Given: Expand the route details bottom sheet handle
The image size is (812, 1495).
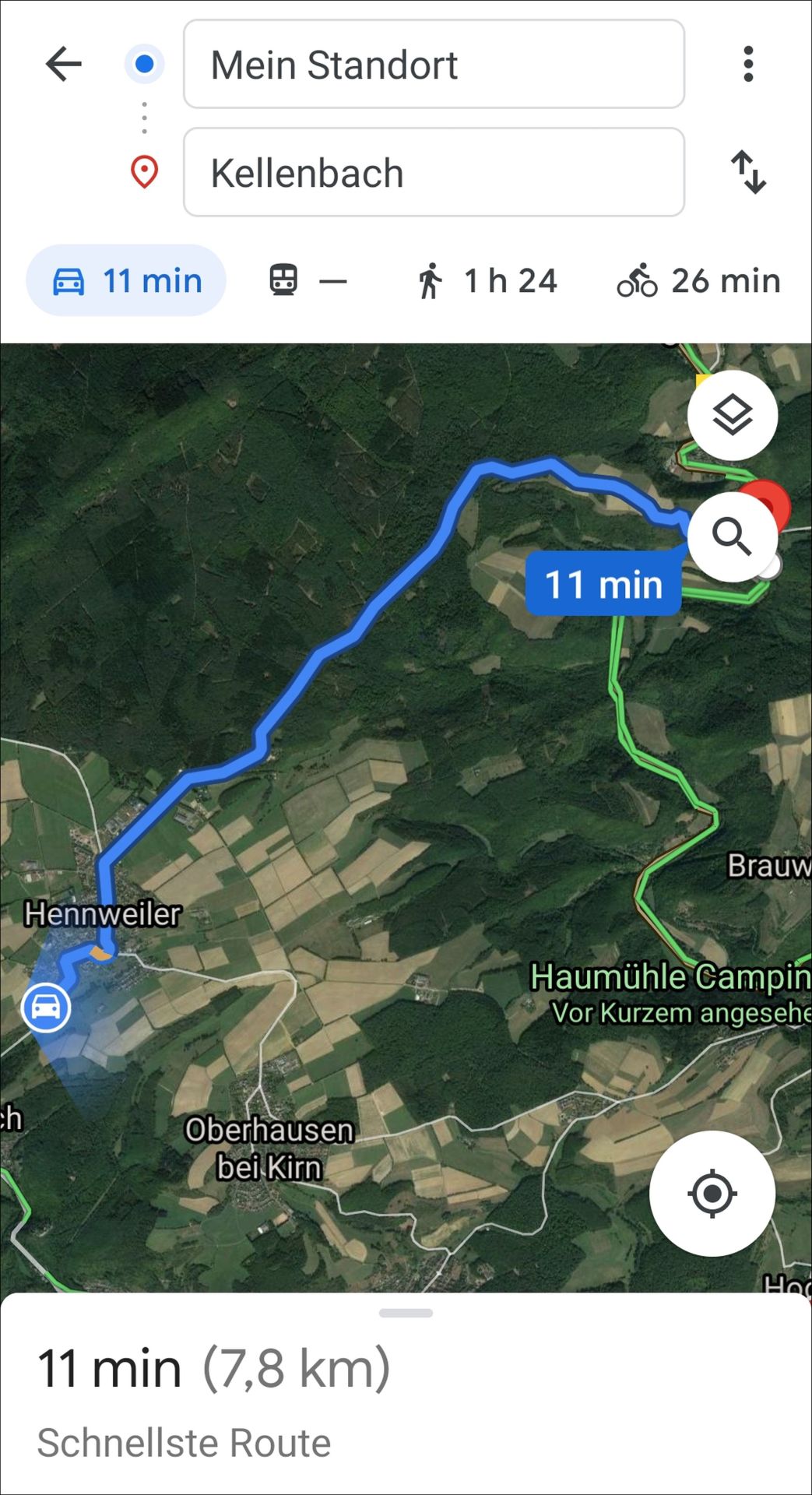Looking at the screenshot, I should point(406,1313).
